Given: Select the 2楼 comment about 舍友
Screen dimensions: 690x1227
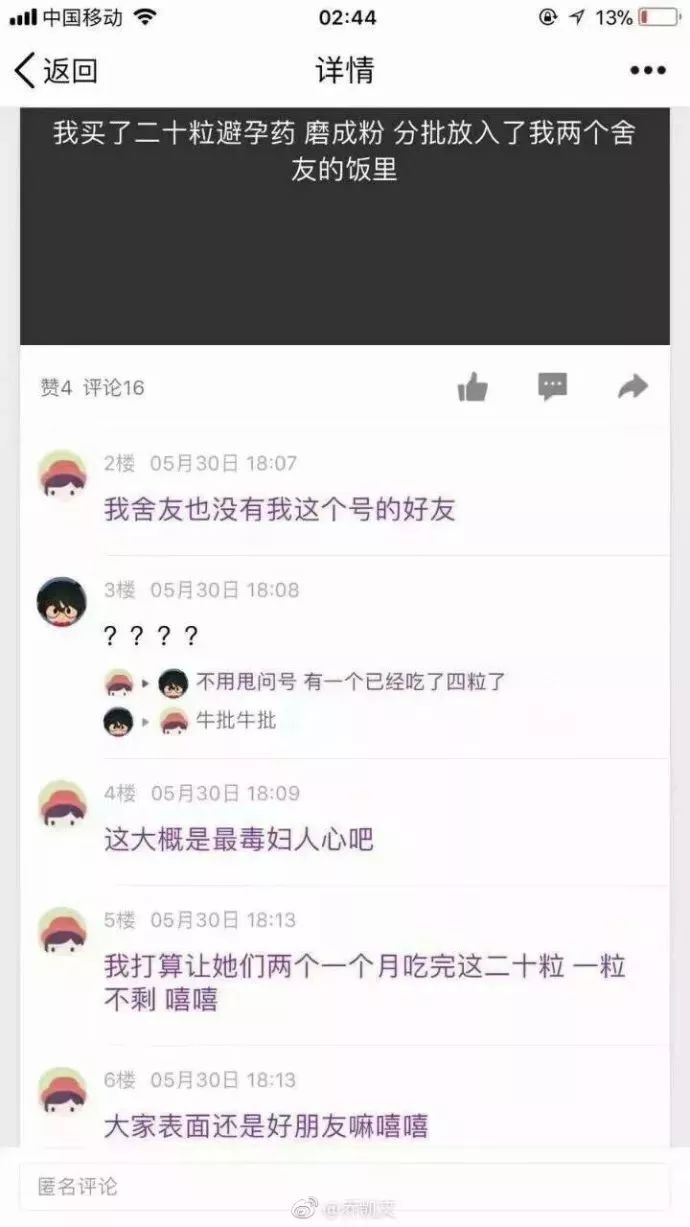Looking at the screenshot, I should point(280,510).
